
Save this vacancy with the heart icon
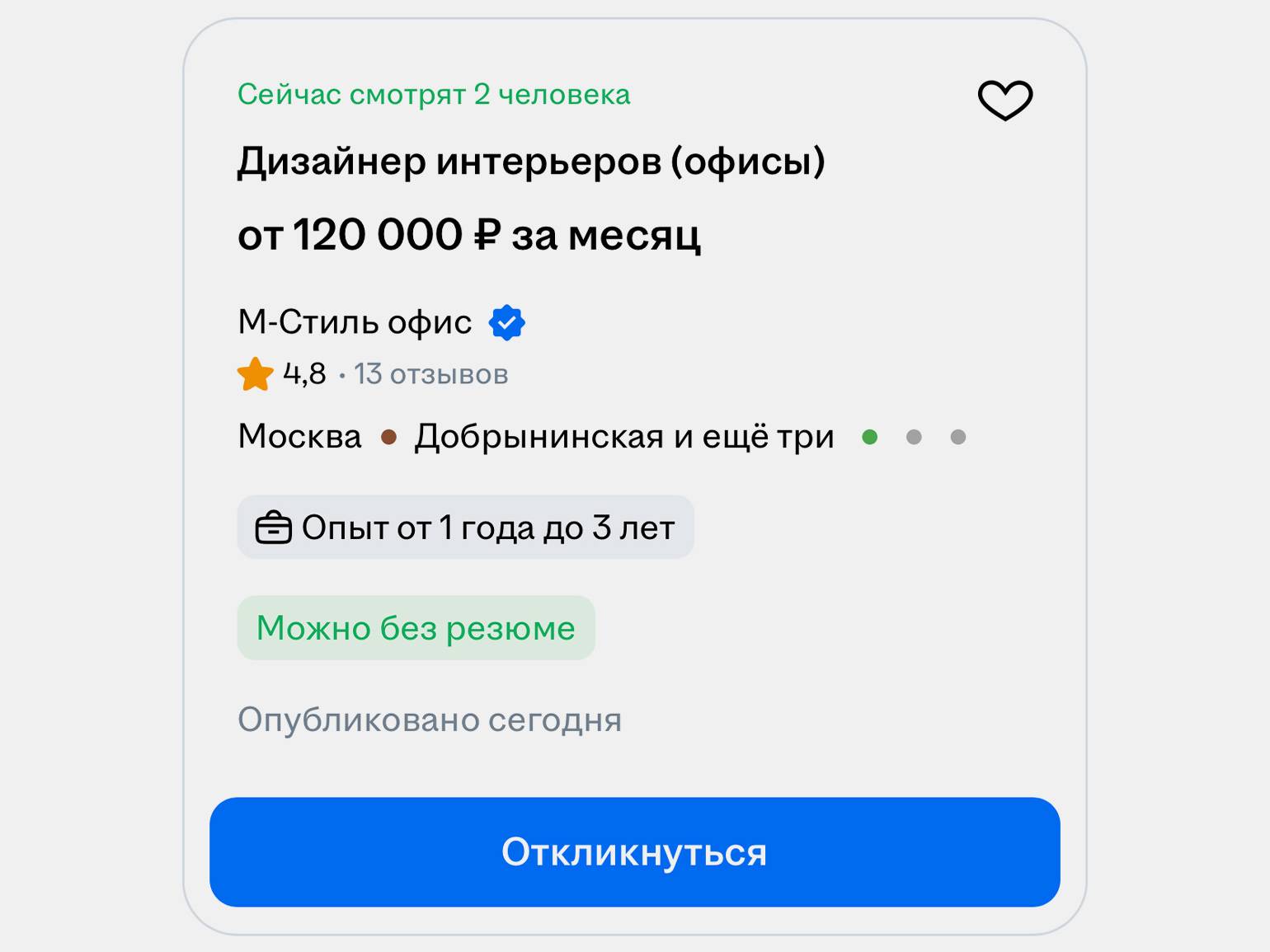[x=1004, y=101]
